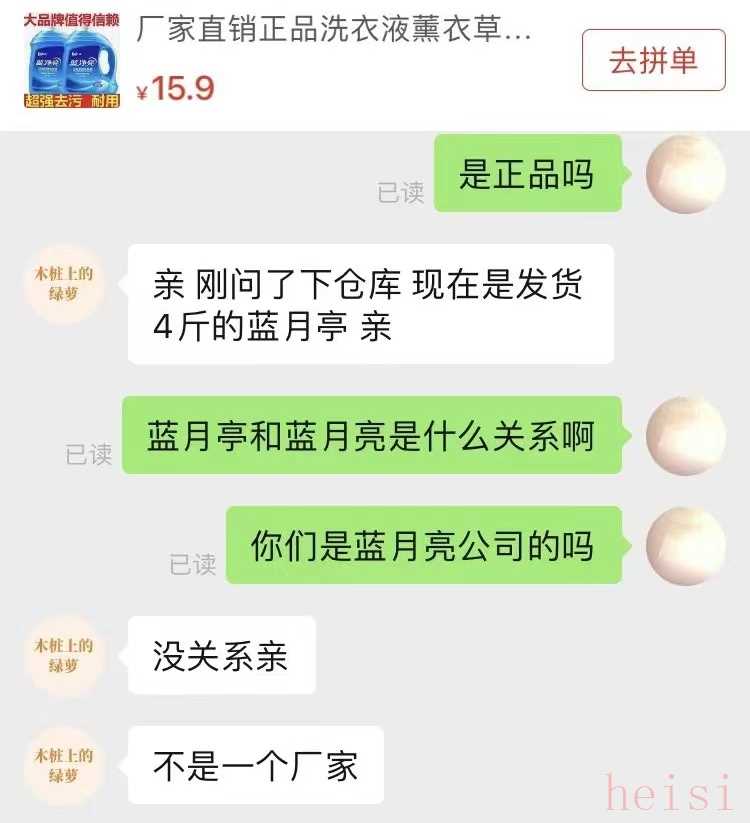Viewport: 750px width, 823px height.
Task: Tap the 去拼单 button
Action: click(x=653, y=61)
